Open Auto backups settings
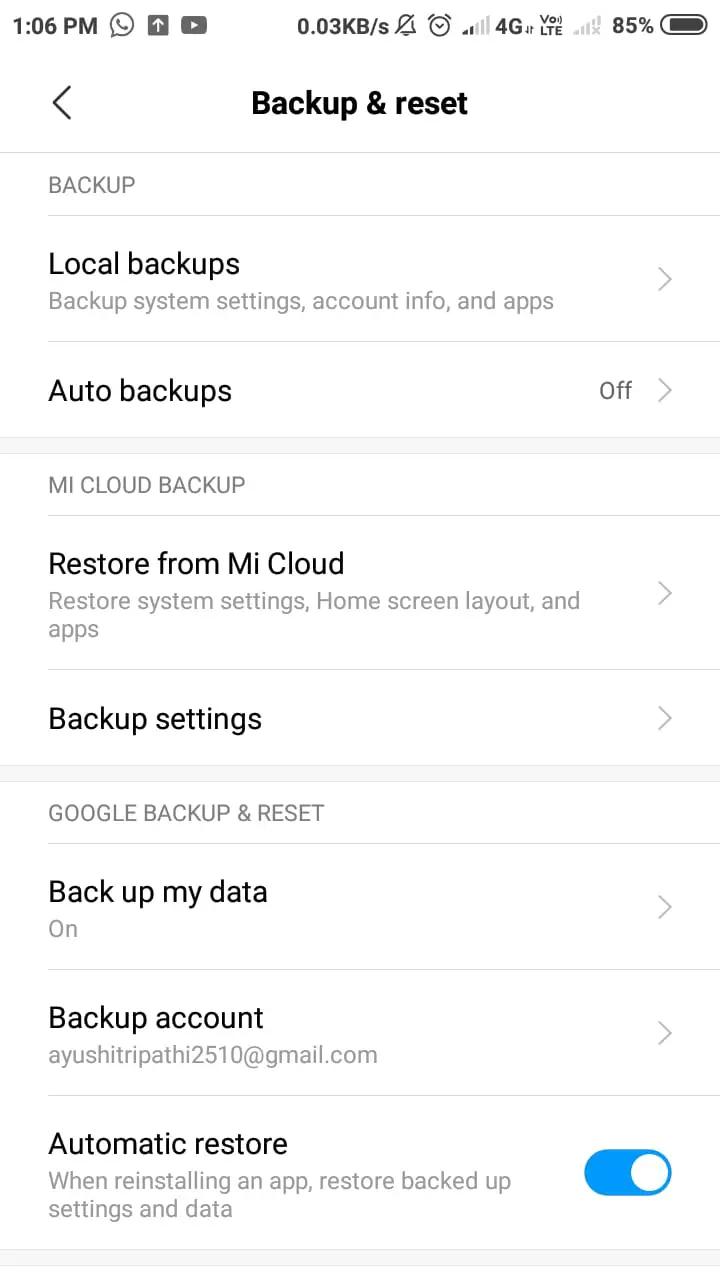The height and width of the screenshot is (1280, 720). (360, 390)
